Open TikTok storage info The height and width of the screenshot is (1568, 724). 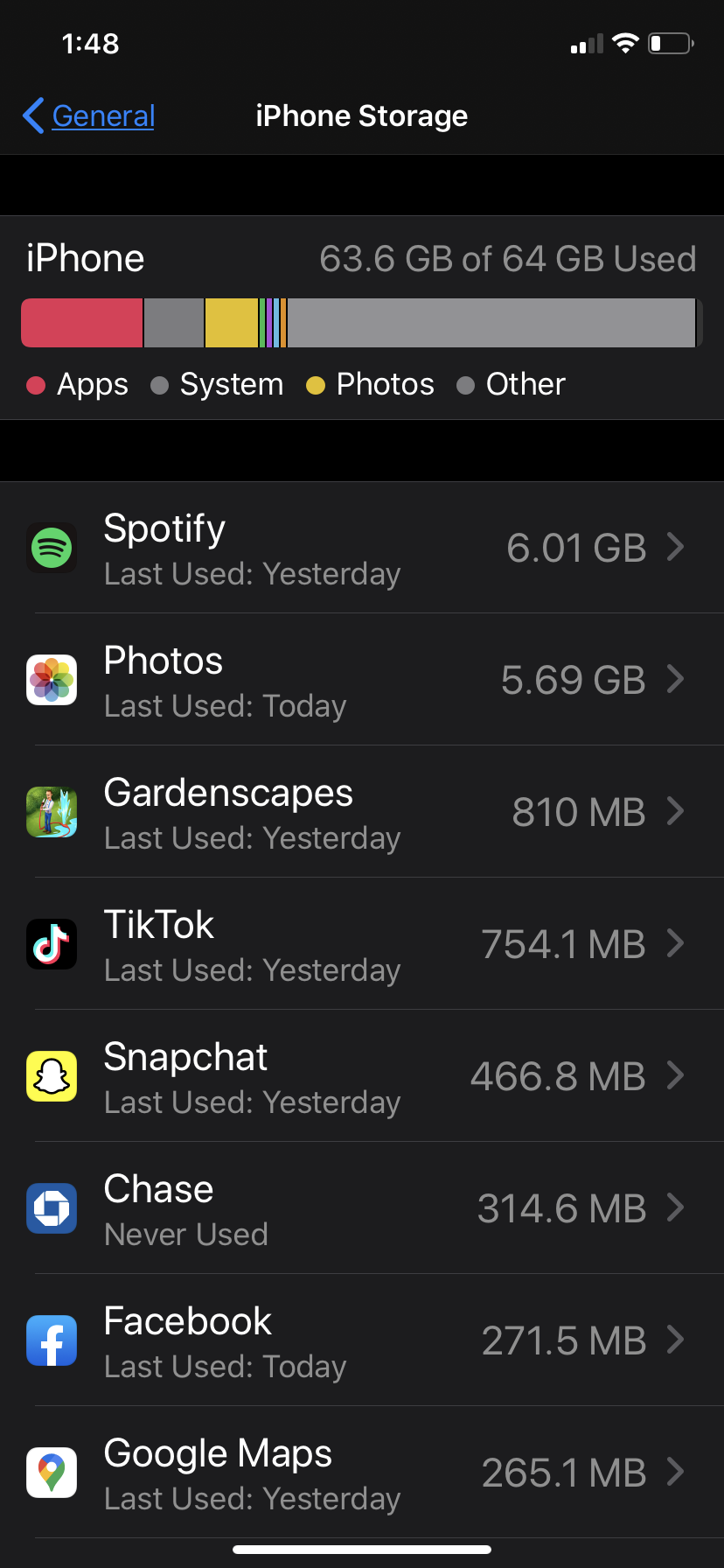point(362,945)
